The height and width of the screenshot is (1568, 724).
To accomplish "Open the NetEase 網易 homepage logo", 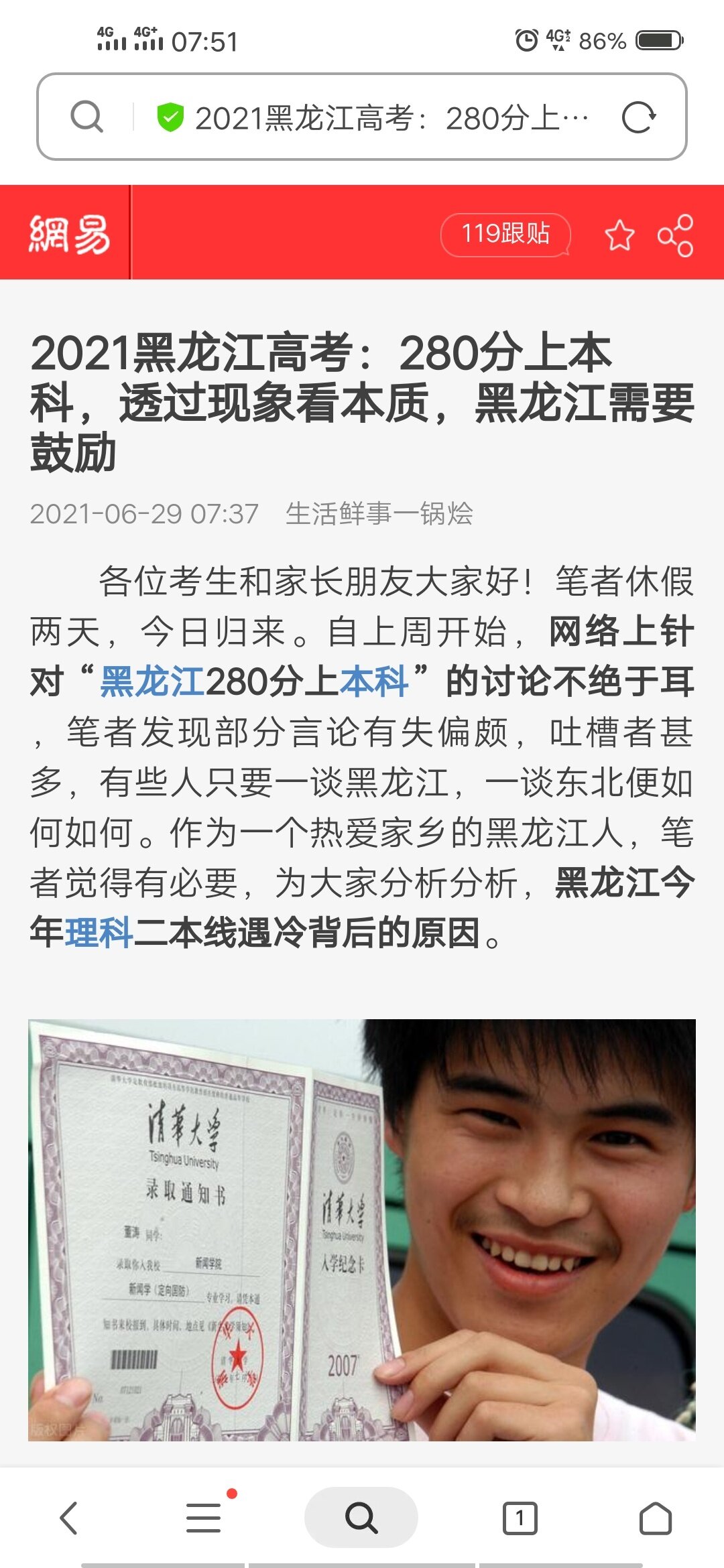I will coord(69,234).
